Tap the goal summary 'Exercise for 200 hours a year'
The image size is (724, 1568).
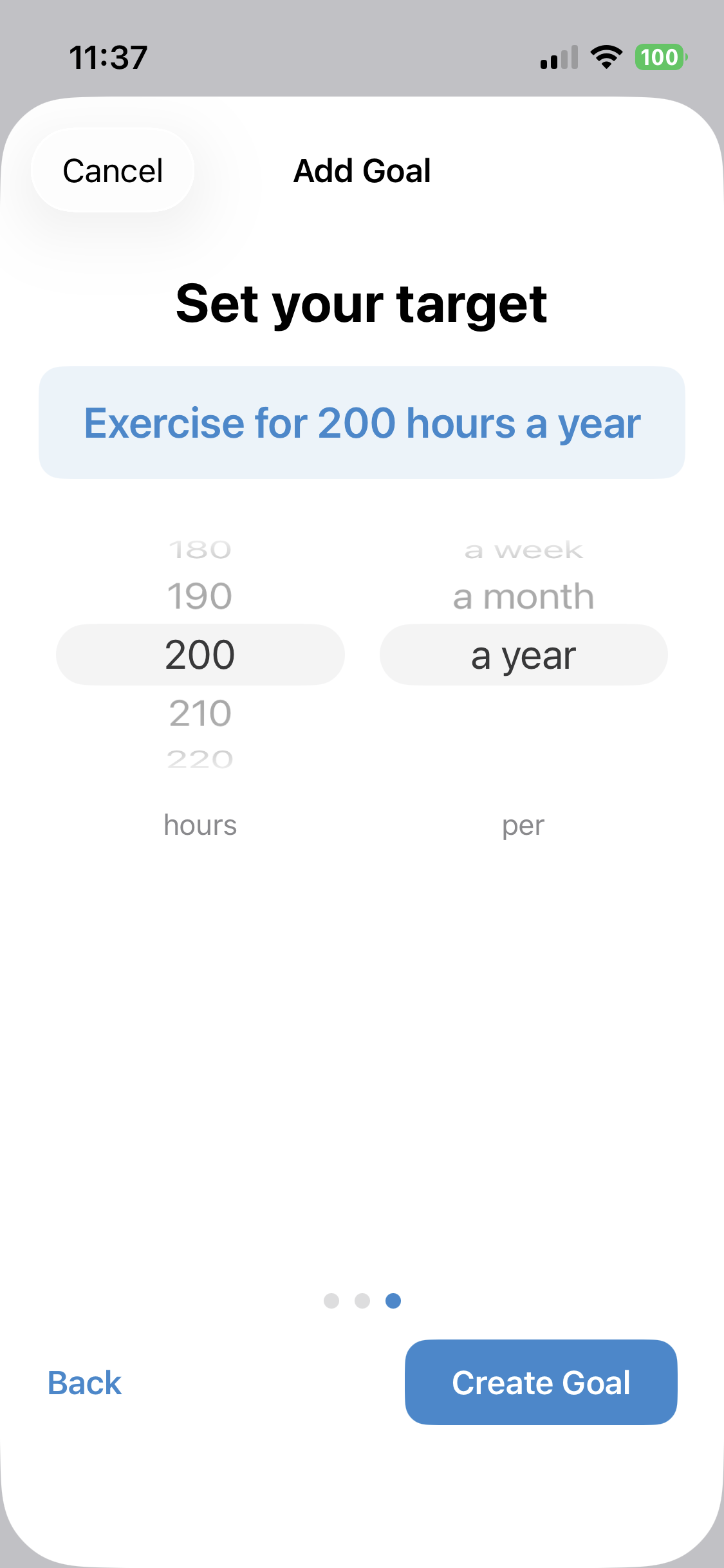[362, 423]
